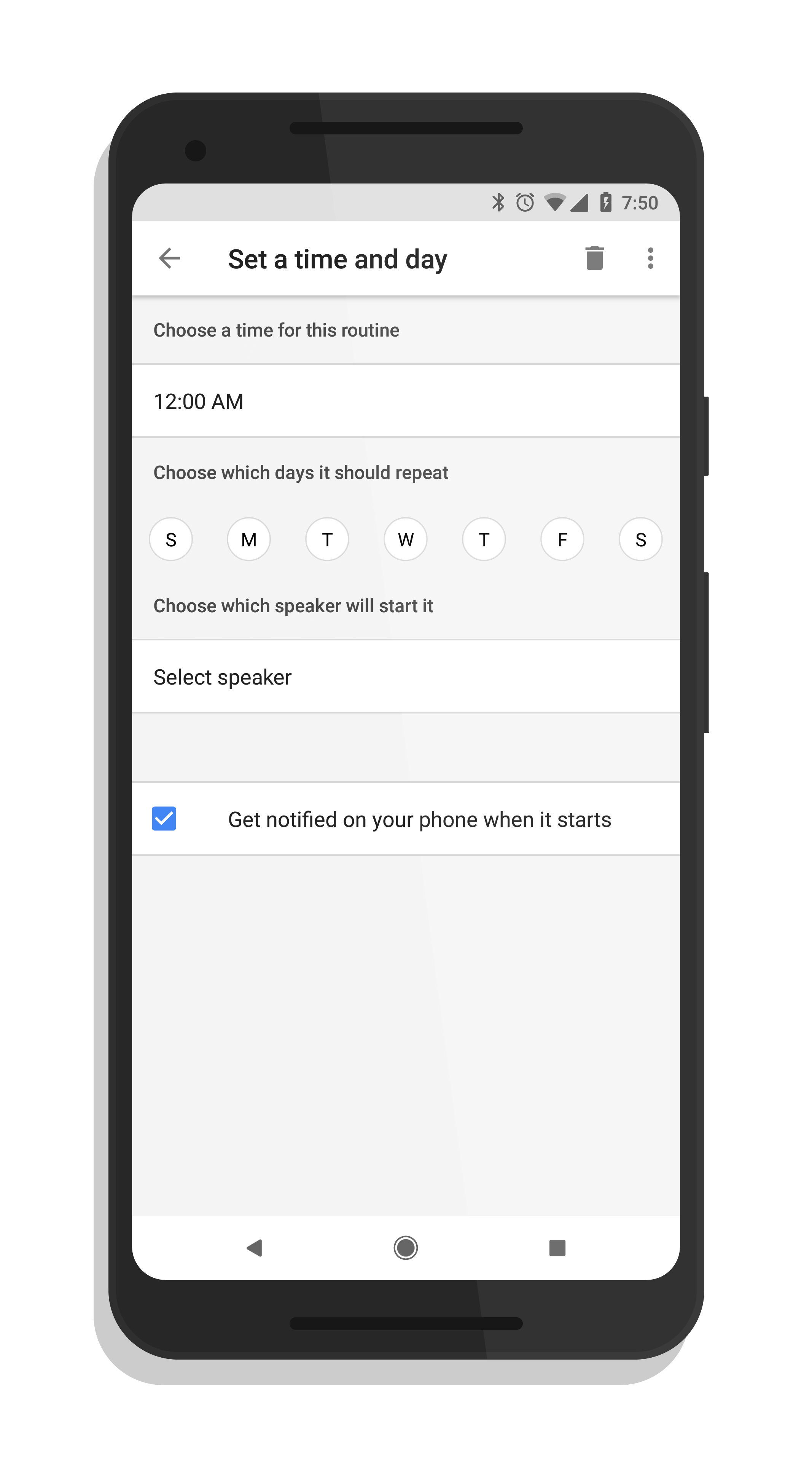Screen dimensions: 812x1462
Task: Tap the system home button
Action: click(406, 1248)
